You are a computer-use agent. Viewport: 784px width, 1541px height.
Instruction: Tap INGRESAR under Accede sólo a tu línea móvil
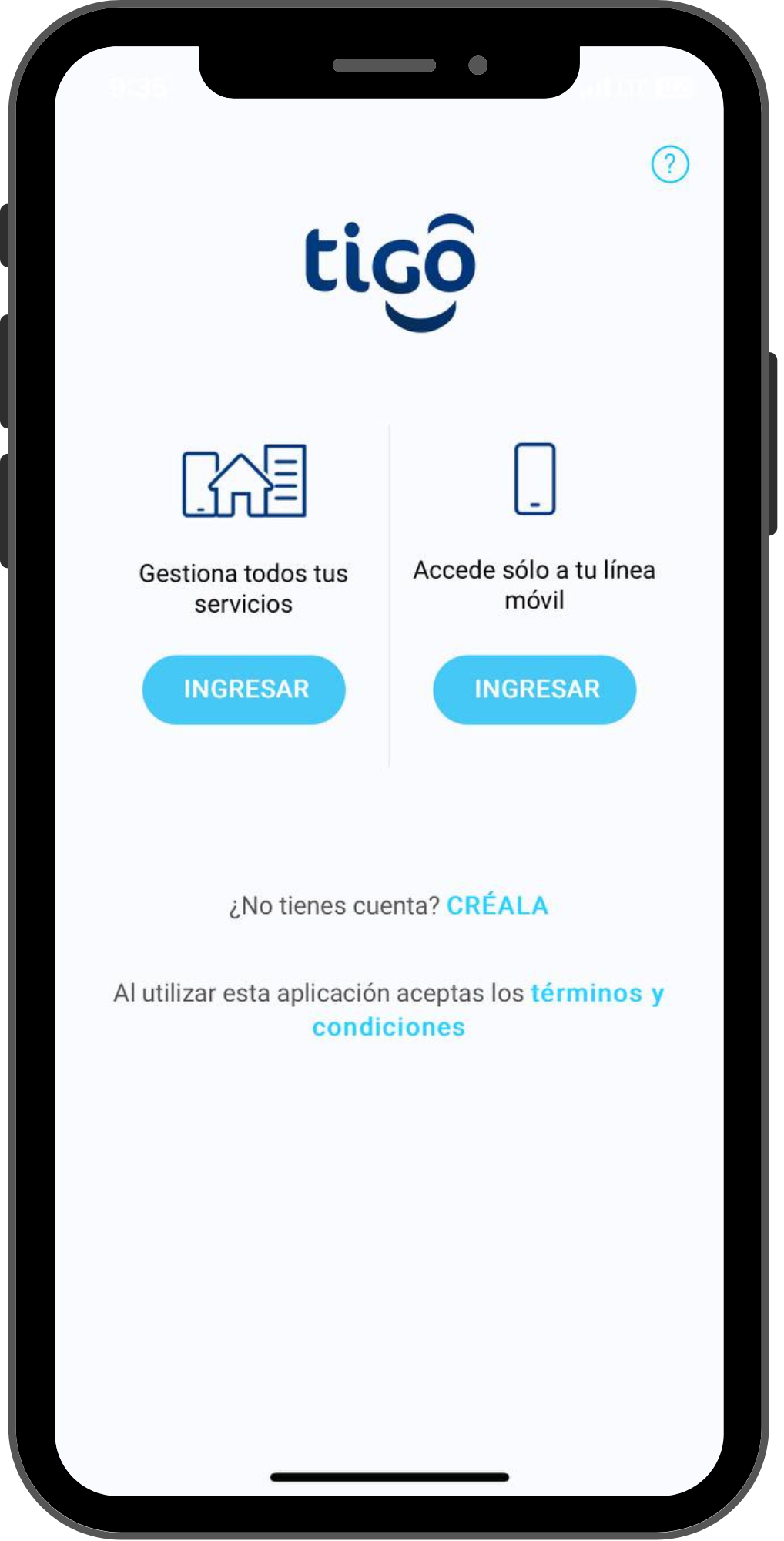(534, 689)
